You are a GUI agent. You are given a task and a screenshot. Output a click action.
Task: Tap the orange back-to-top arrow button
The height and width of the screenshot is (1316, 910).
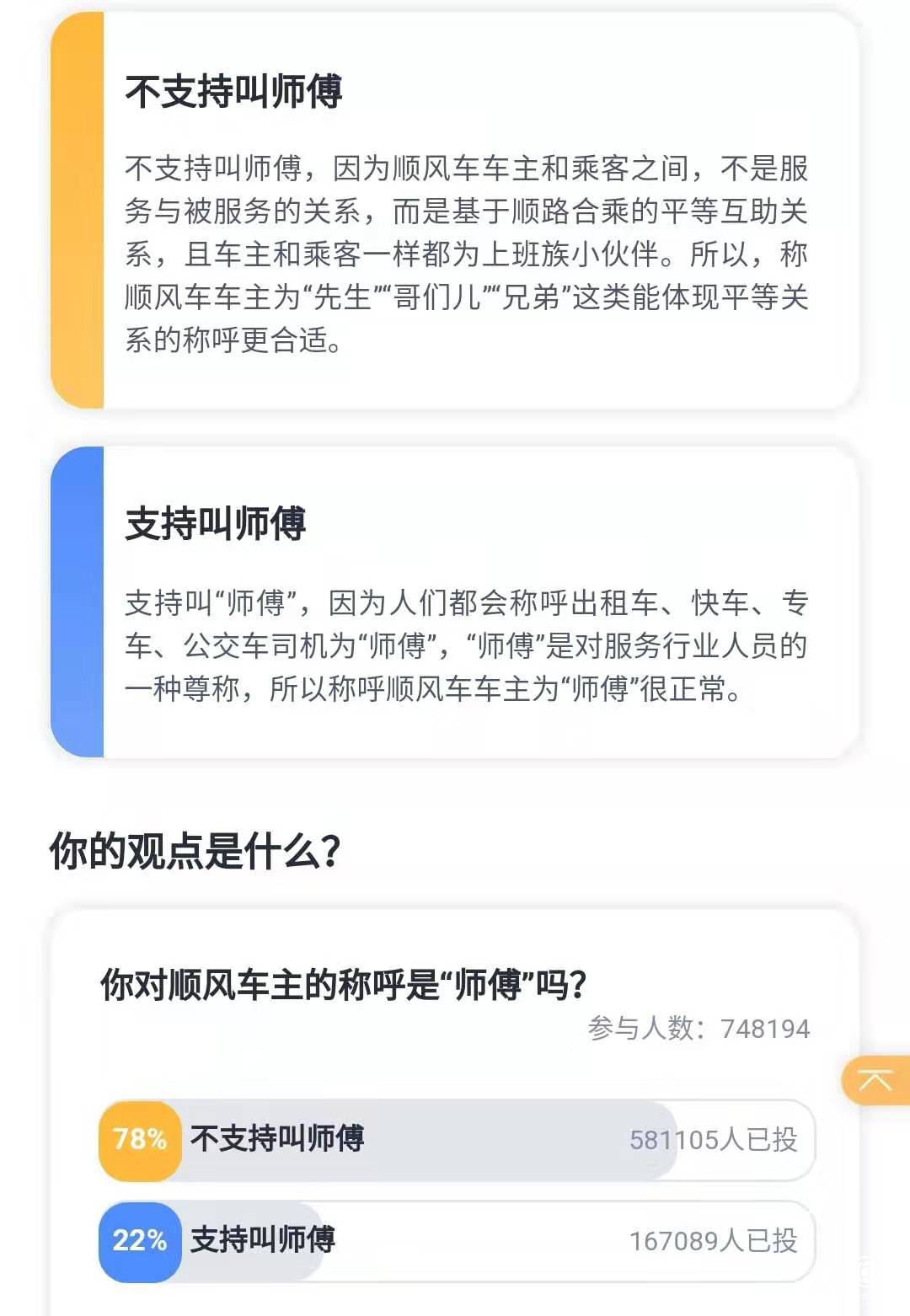pyautogui.click(x=875, y=1080)
